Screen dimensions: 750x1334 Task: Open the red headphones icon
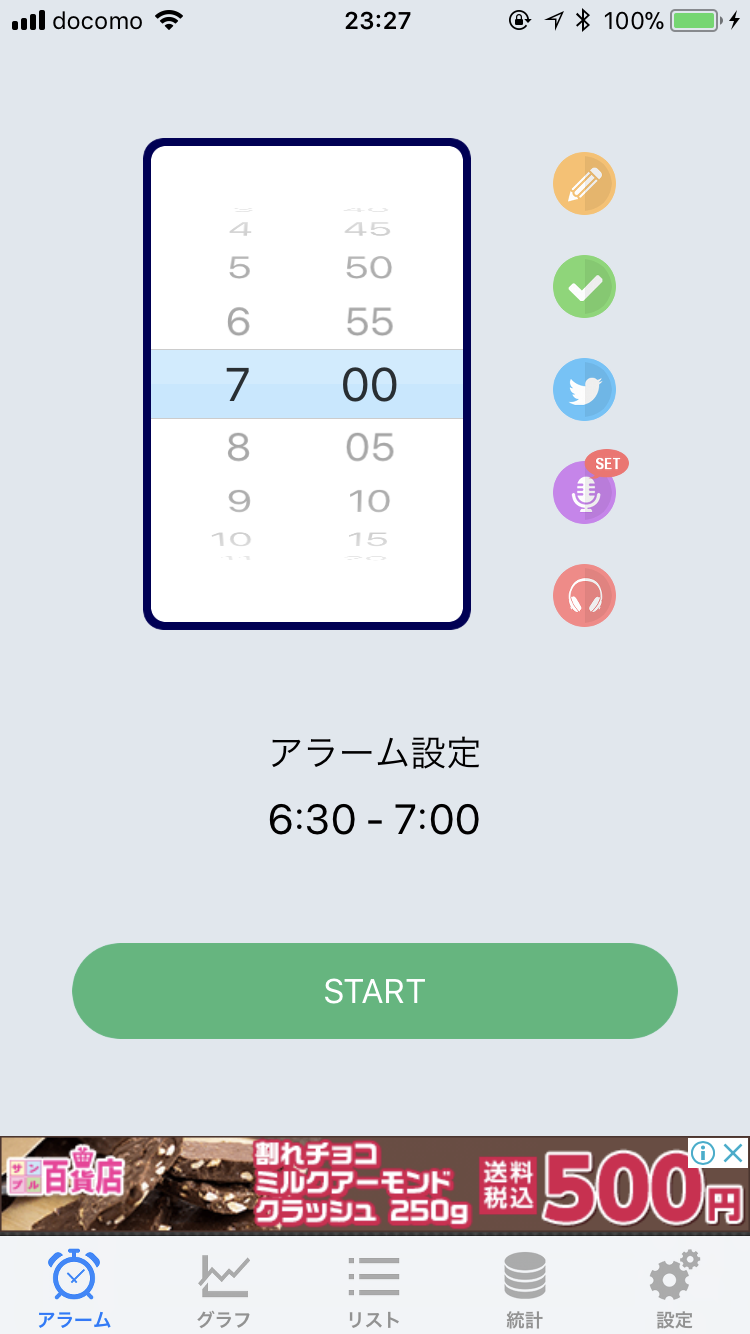tap(584, 596)
